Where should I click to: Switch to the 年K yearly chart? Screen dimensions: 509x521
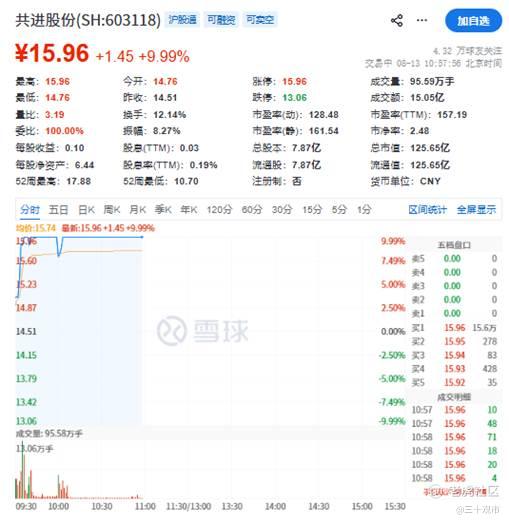(x=189, y=210)
